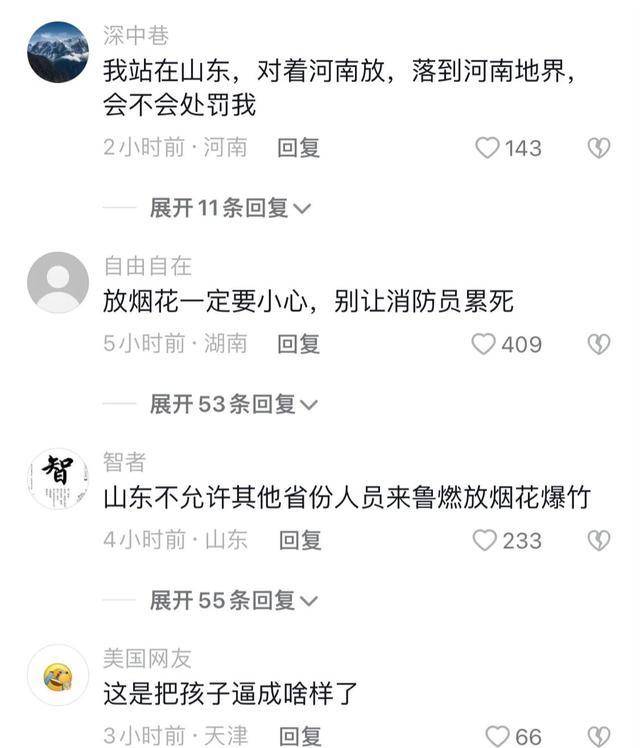640x748 pixels.
Task: Like 美国网友's comment with 66 likes
Action: coord(497,737)
